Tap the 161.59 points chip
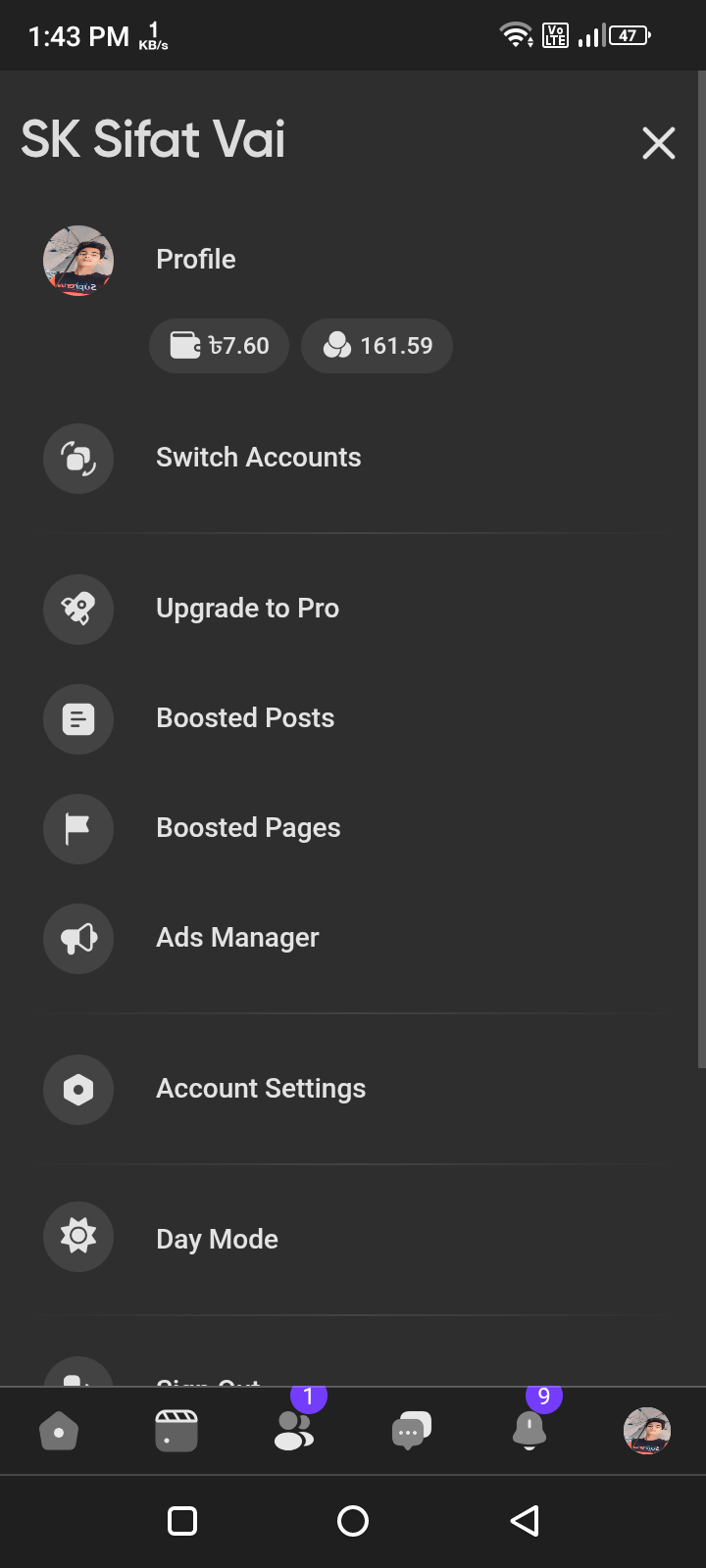 coord(377,346)
